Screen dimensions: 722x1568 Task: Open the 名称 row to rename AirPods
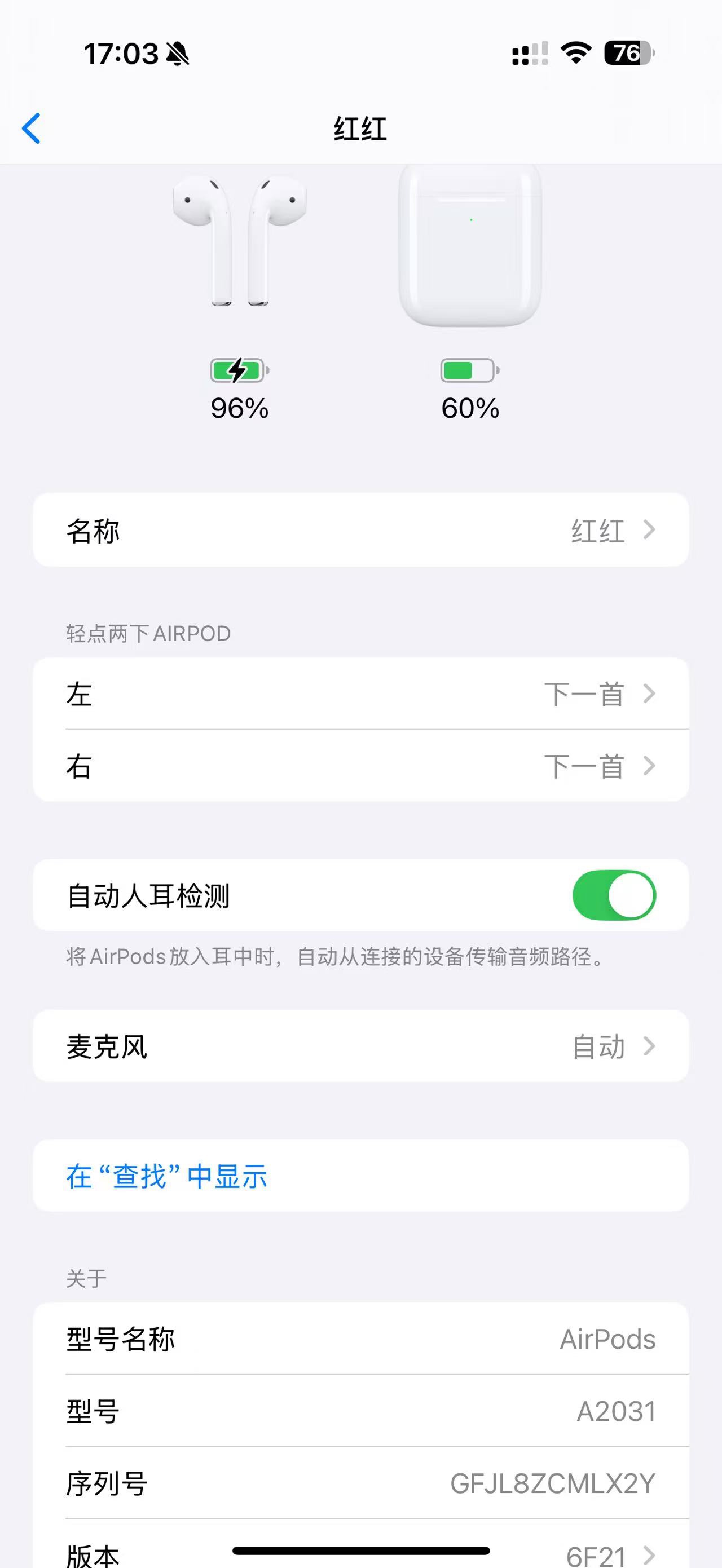pos(360,530)
